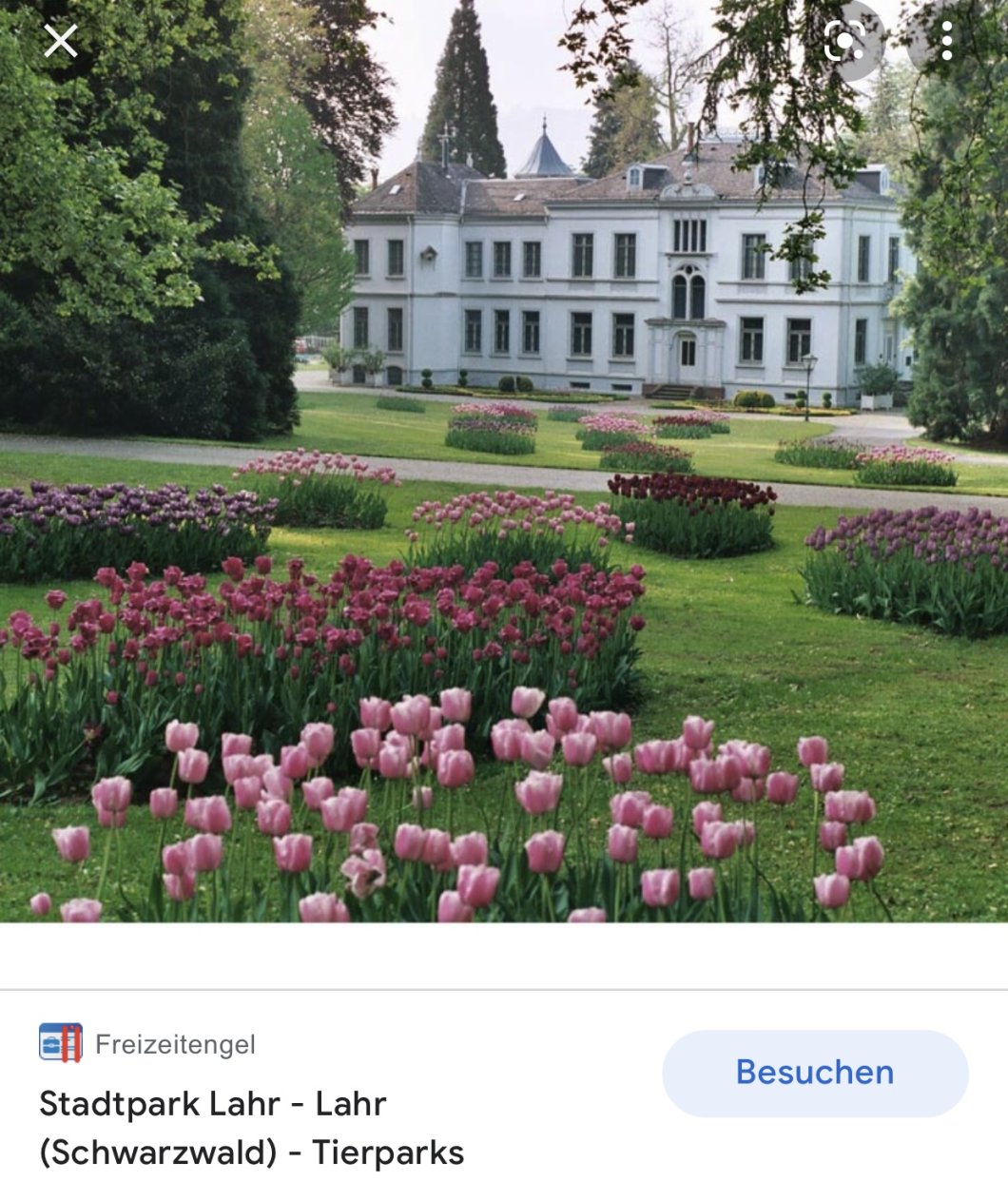
Task: Tap the Besuchen button
Action: [815, 1073]
